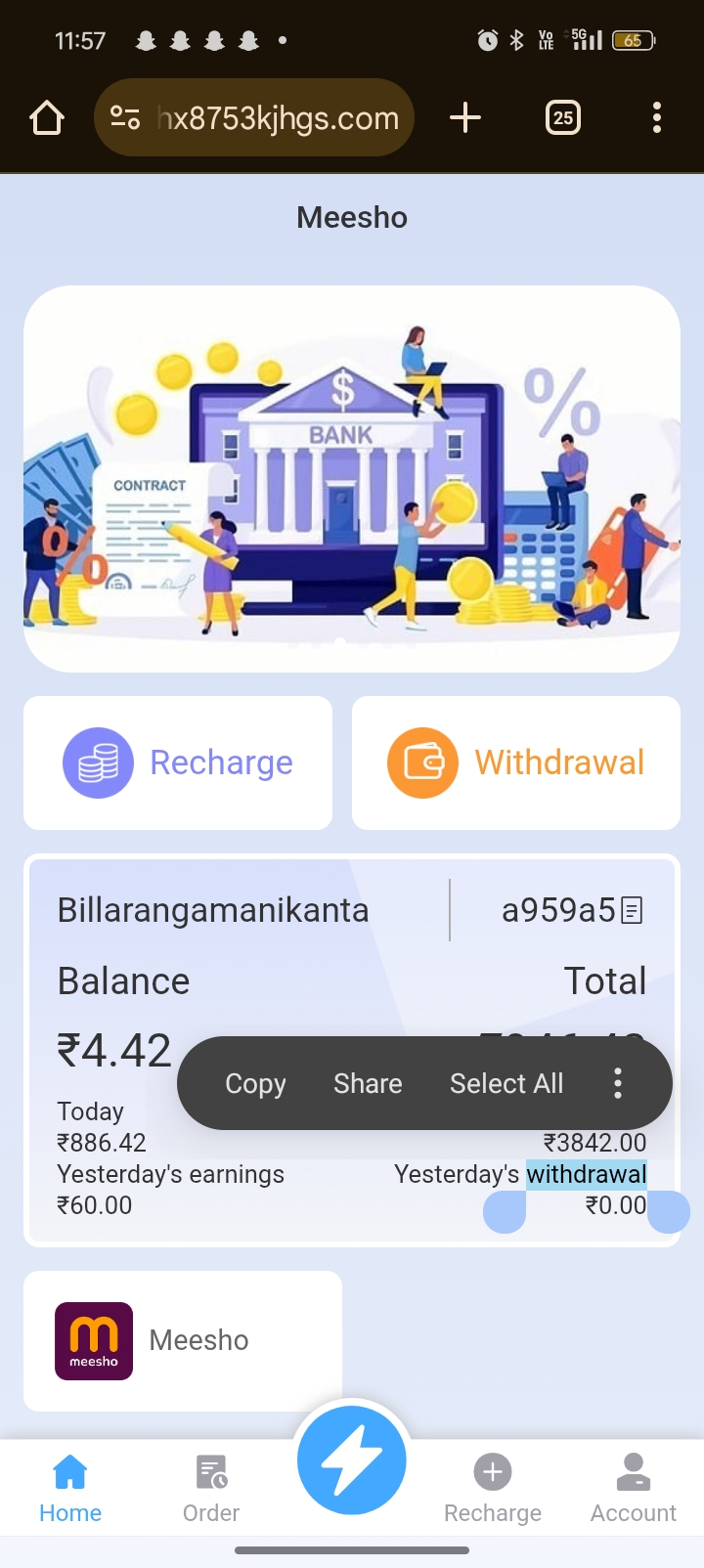Choose Select All in the text menu
The width and height of the screenshot is (704, 1568).
(506, 1083)
